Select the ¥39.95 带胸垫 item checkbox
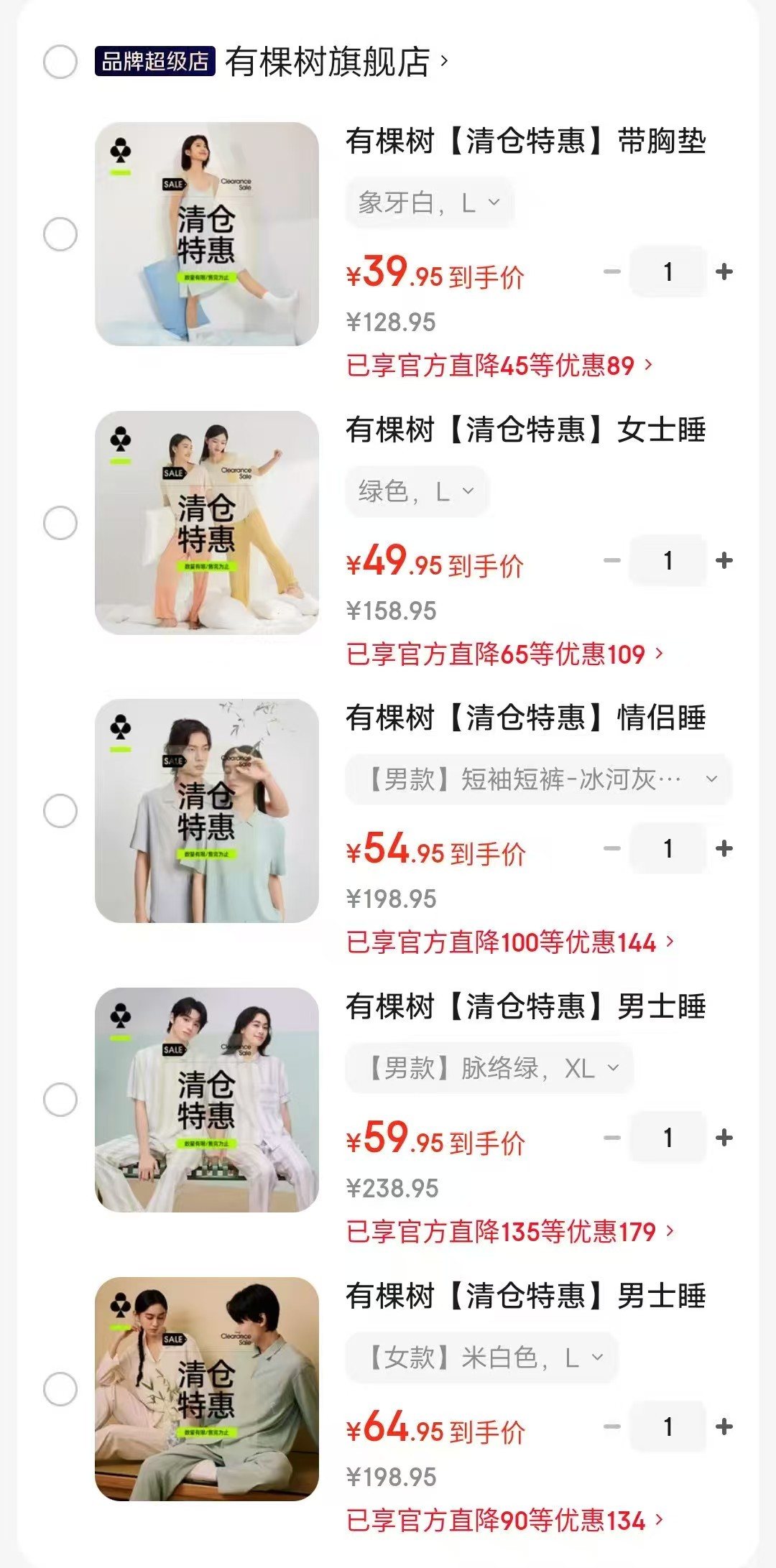This screenshot has height=1568, width=776. (60, 234)
